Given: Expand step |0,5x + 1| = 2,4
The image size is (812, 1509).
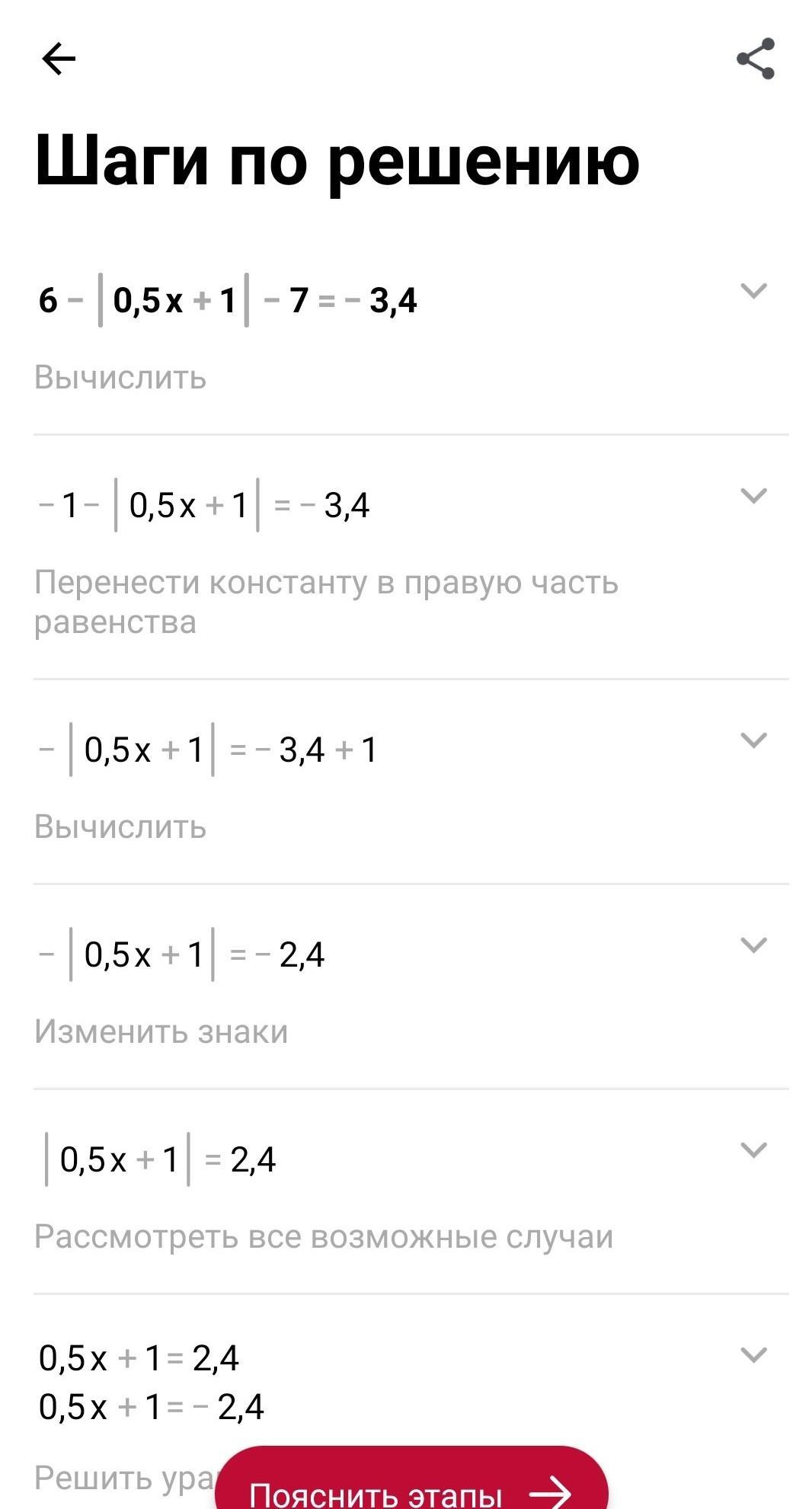Looking at the screenshot, I should coord(753,1149).
